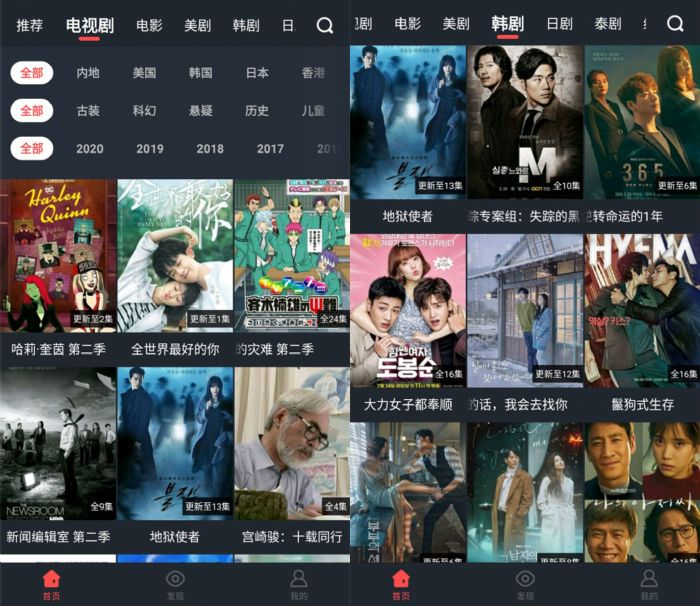The image size is (700, 606).
Task: Select the 美国 region chip
Action: point(144,73)
